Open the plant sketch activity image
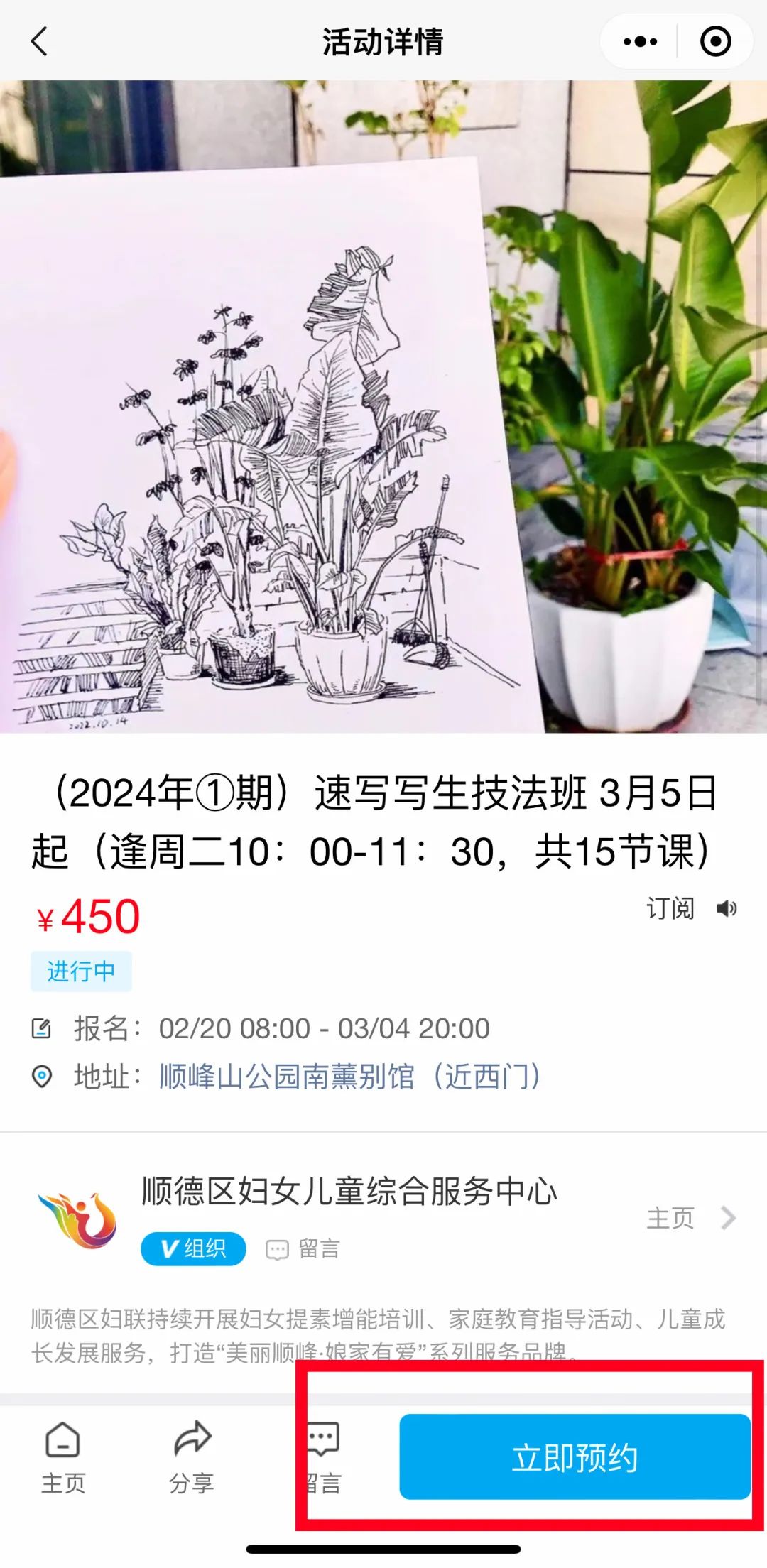This screenshot has height=1568, width=767. (x=383, y=406)
